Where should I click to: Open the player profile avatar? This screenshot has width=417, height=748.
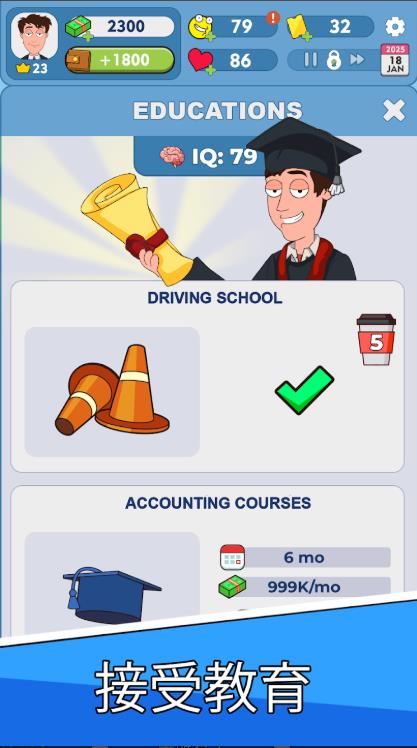pos(34,36)
